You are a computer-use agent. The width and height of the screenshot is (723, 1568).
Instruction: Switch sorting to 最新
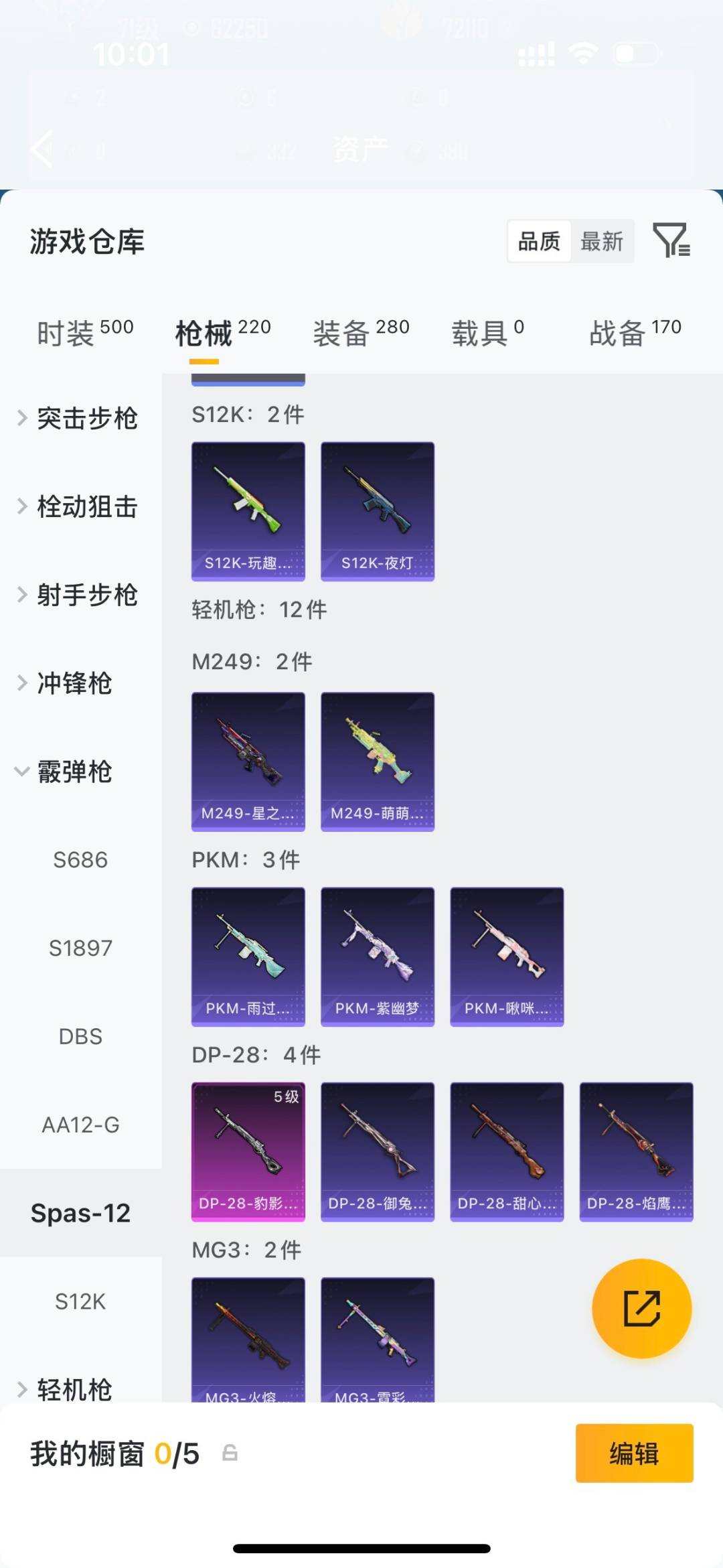(602, 242)
